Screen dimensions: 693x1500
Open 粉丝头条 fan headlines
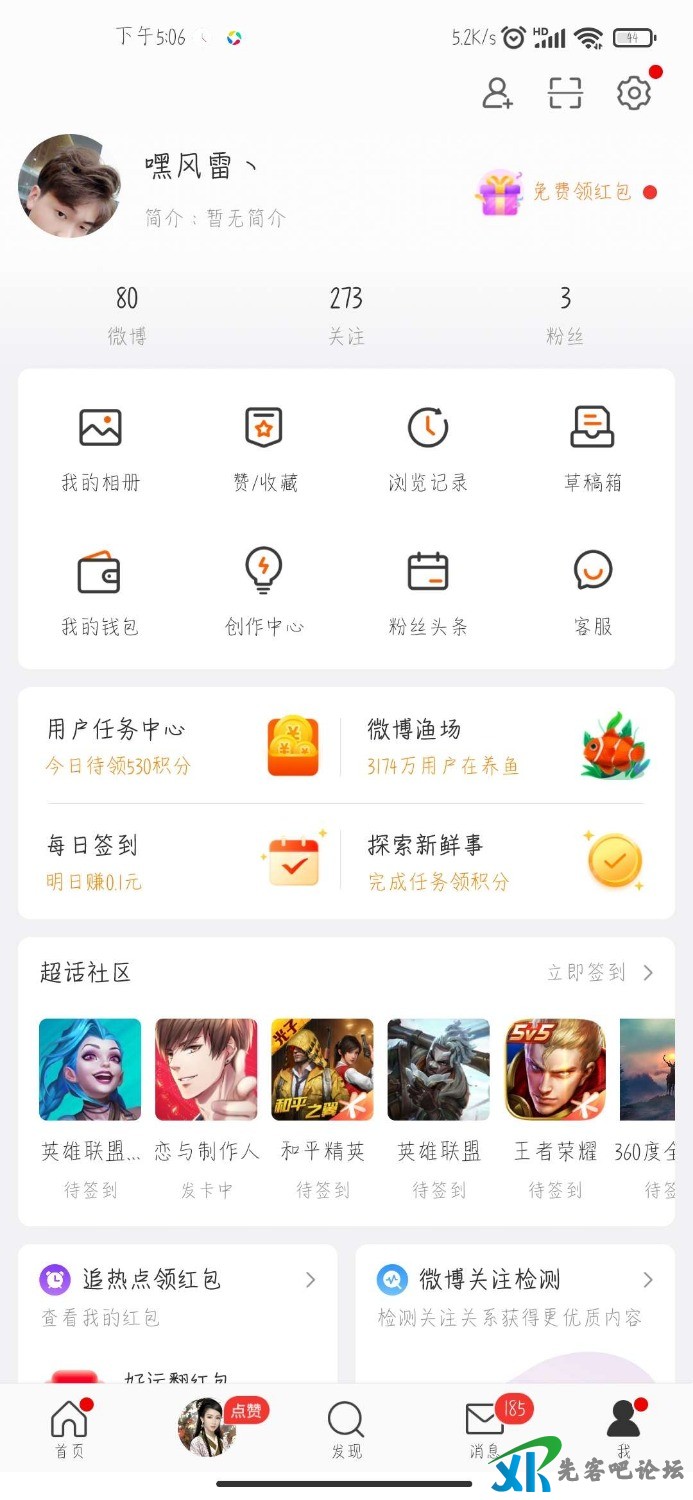coord(428,593)
